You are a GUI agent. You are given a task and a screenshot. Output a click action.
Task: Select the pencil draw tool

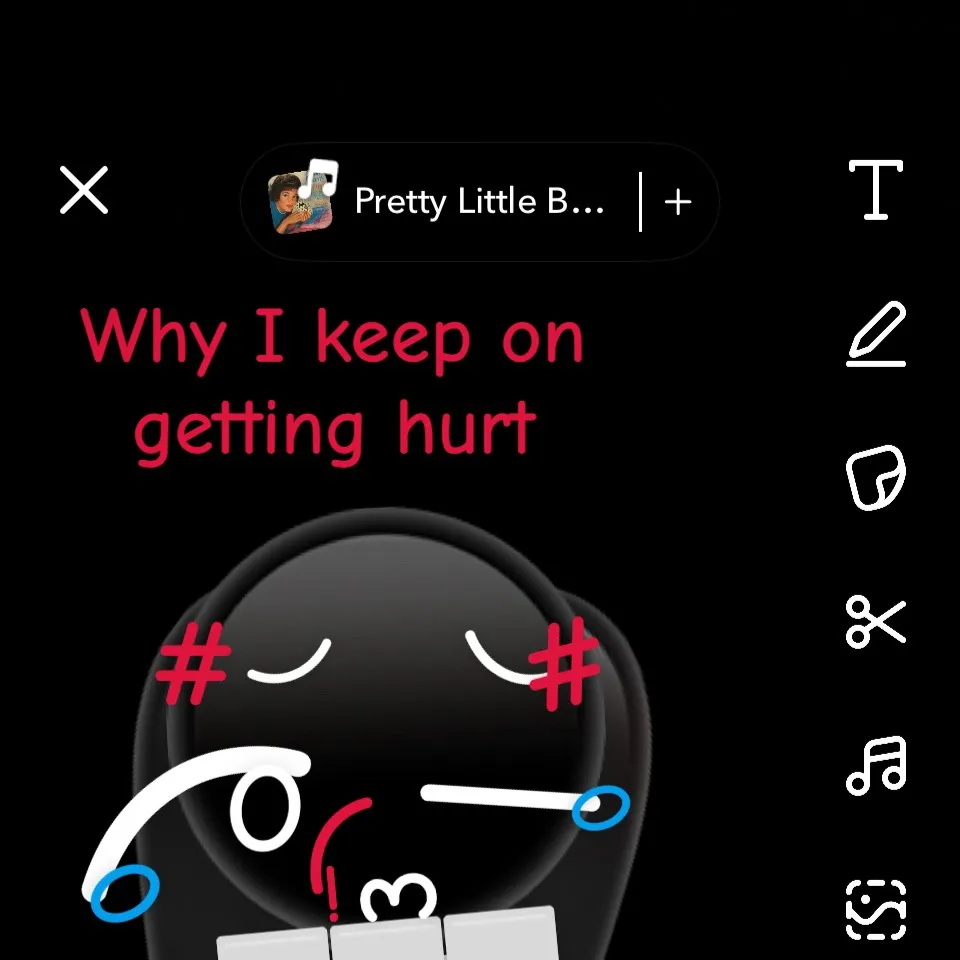tap(876, 334)
